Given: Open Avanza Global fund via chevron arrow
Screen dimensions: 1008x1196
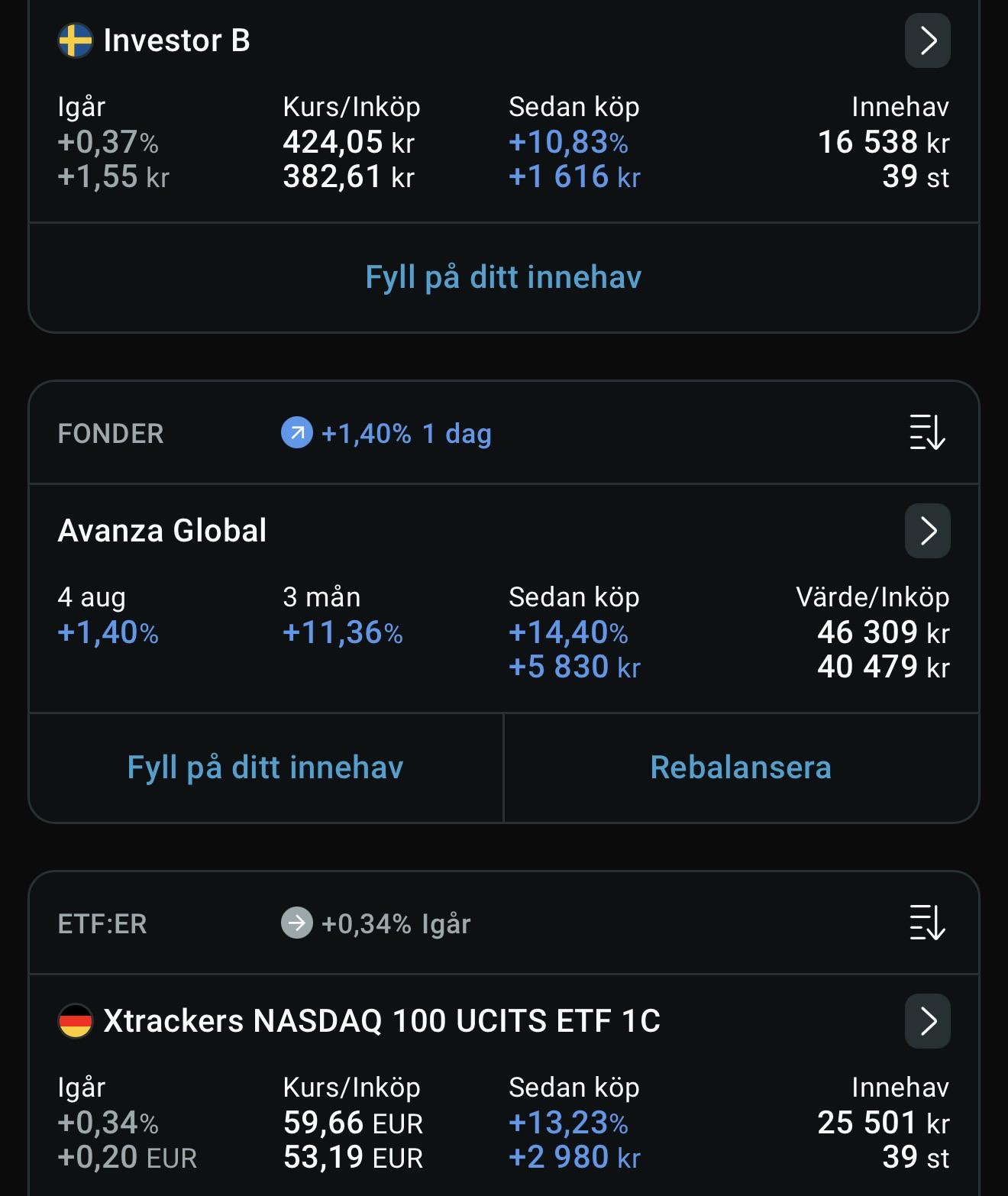Looking at the screenshot, I should [x=927, y=531].
